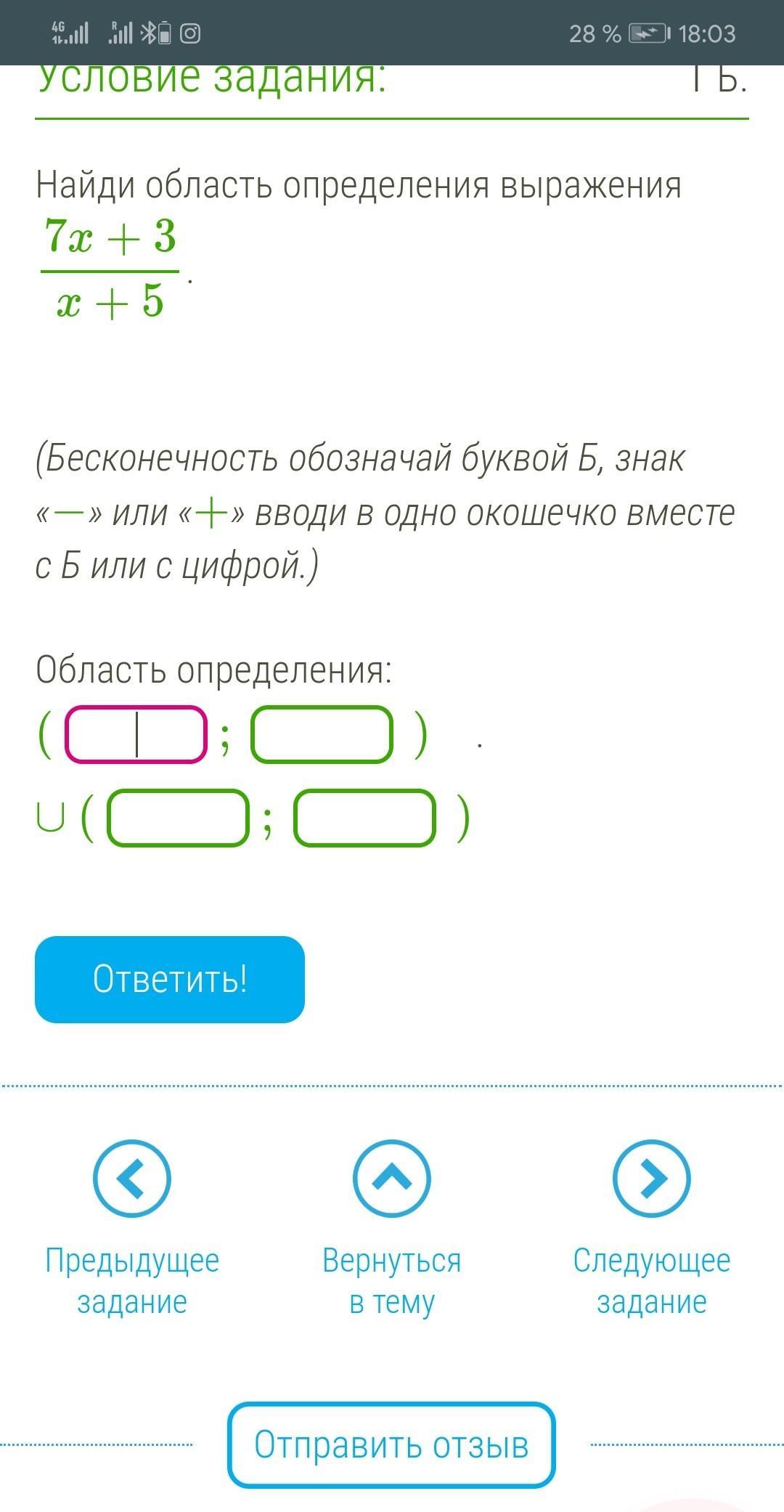Focus the first interval's left bound field

click(136, 734)
